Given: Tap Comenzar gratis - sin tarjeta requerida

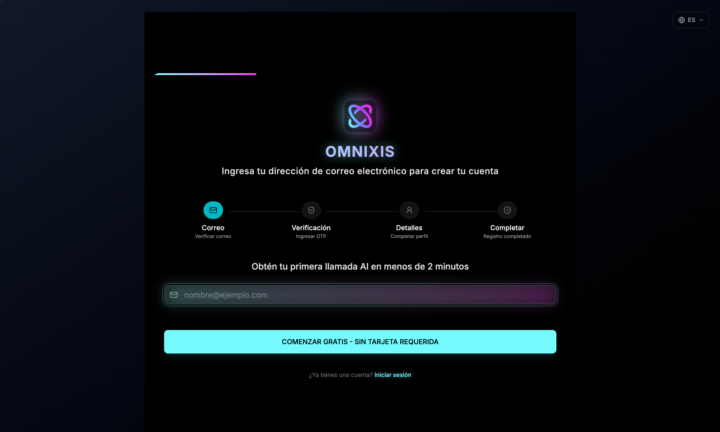Looking at the screenshot, I should pyautogui.click(x=360, y=342).
